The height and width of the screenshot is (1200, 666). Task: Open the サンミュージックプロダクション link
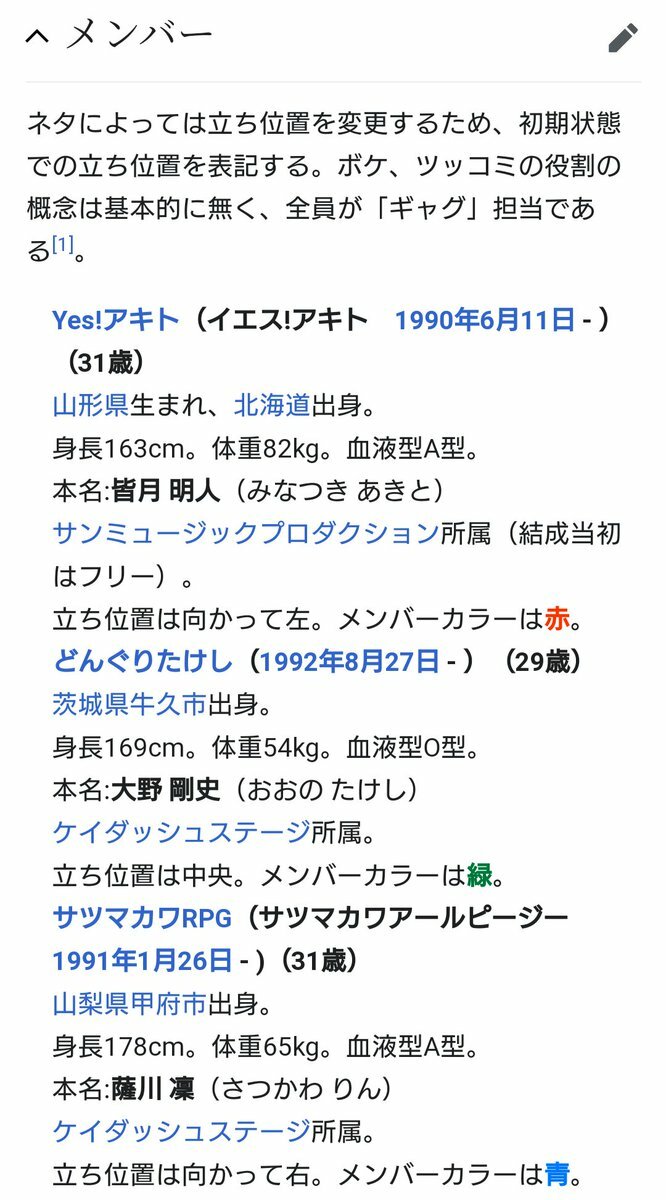click(x=245, y=533)
